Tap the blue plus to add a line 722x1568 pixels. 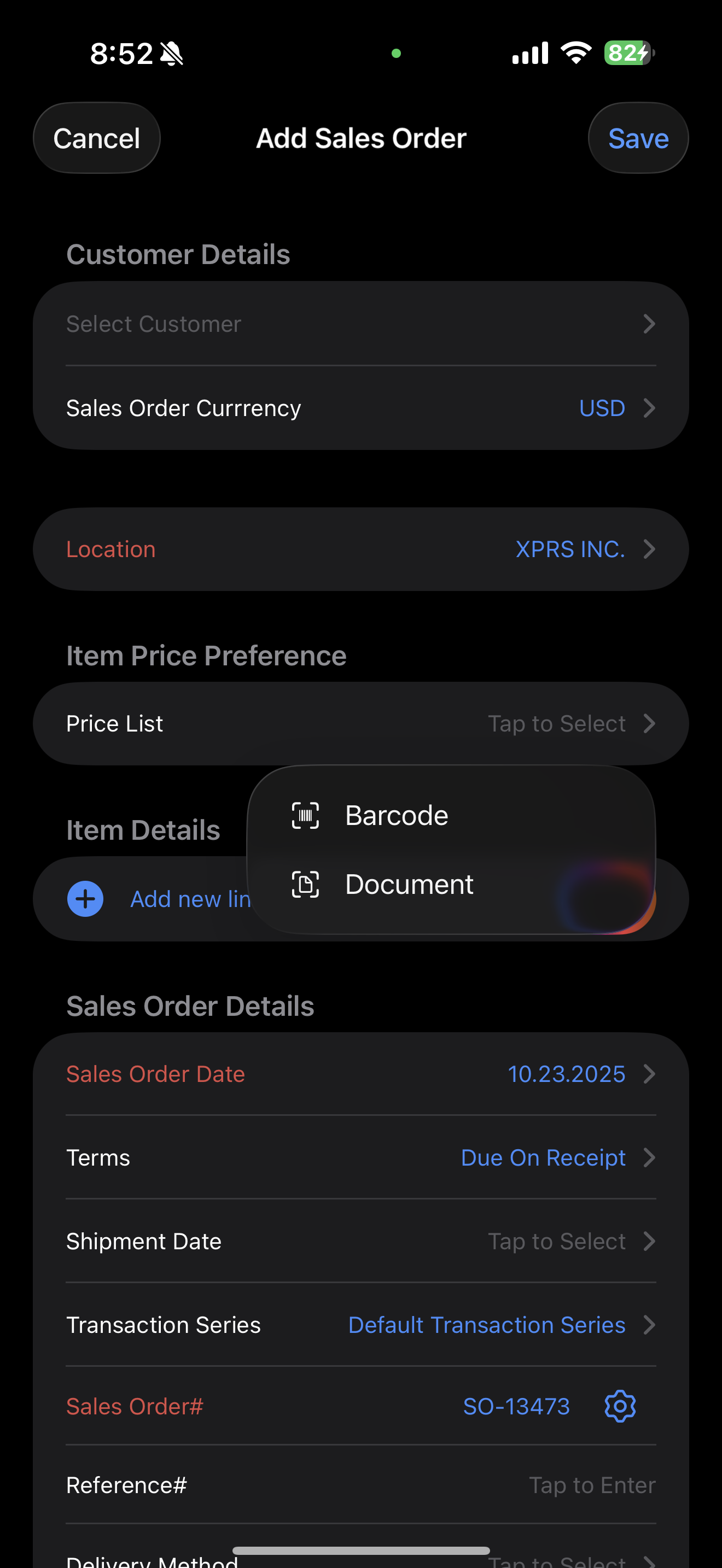click(85, 899)
